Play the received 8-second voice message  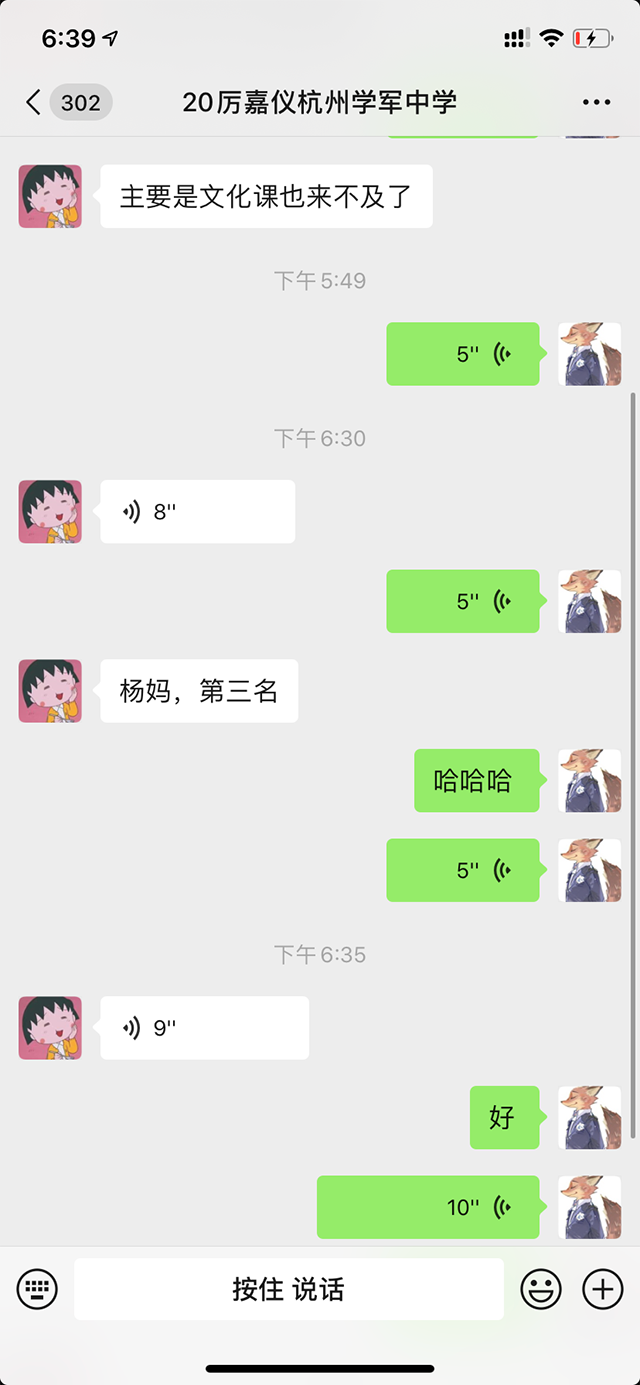(x=197, y=512)
